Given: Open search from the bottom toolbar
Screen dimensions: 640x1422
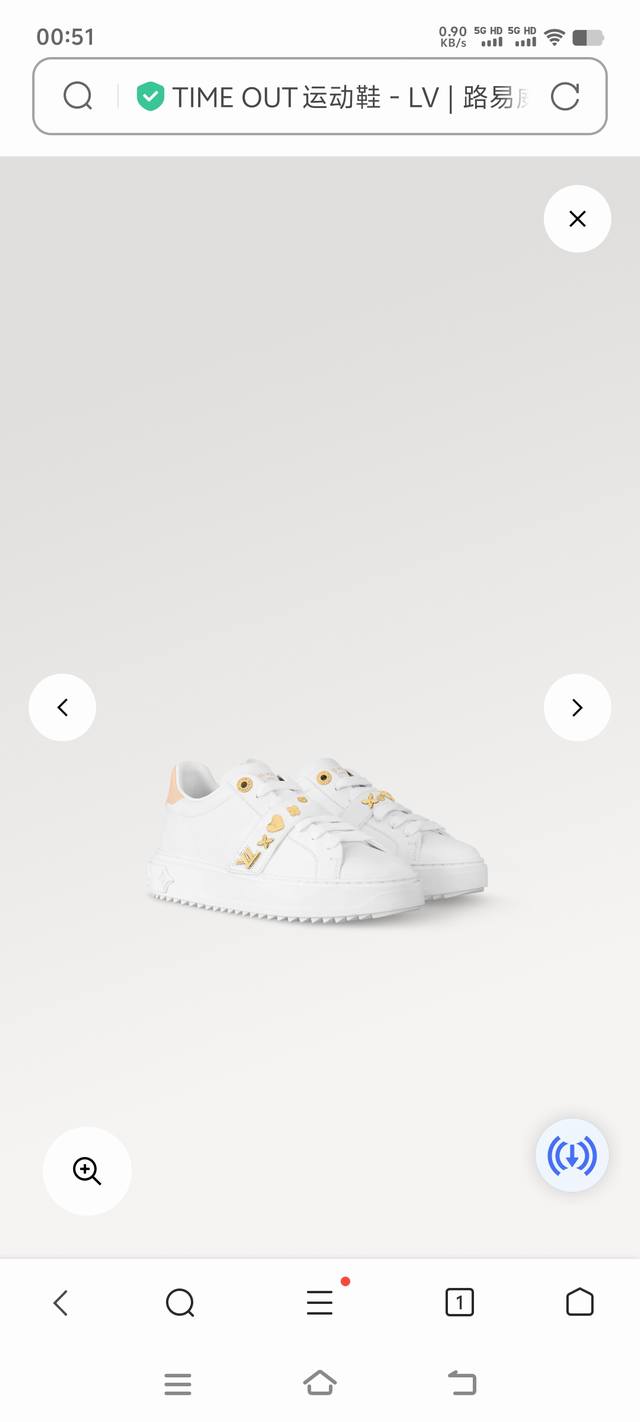Looking at the screenshot, I should pos(180,1302).
